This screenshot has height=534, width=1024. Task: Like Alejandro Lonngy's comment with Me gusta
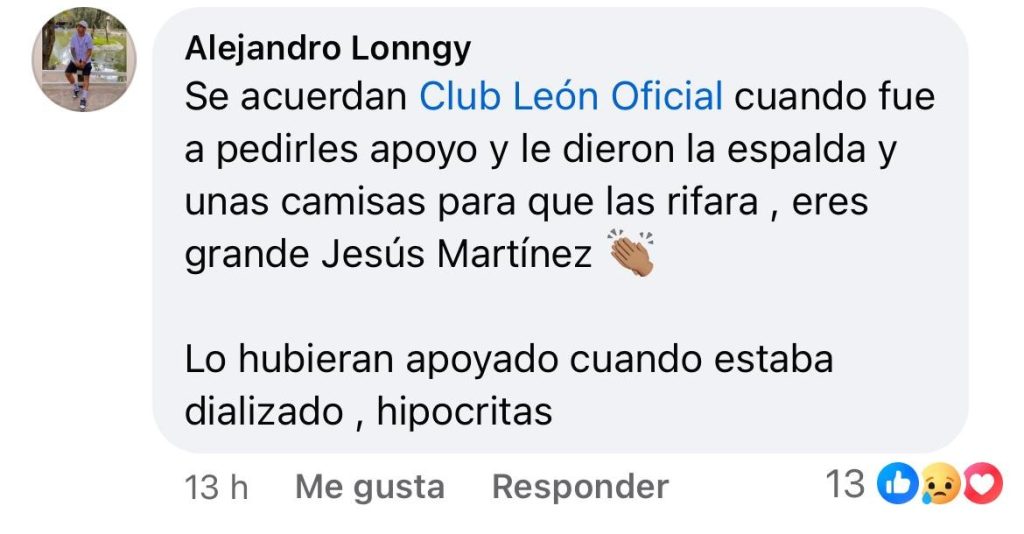point(370,487)
